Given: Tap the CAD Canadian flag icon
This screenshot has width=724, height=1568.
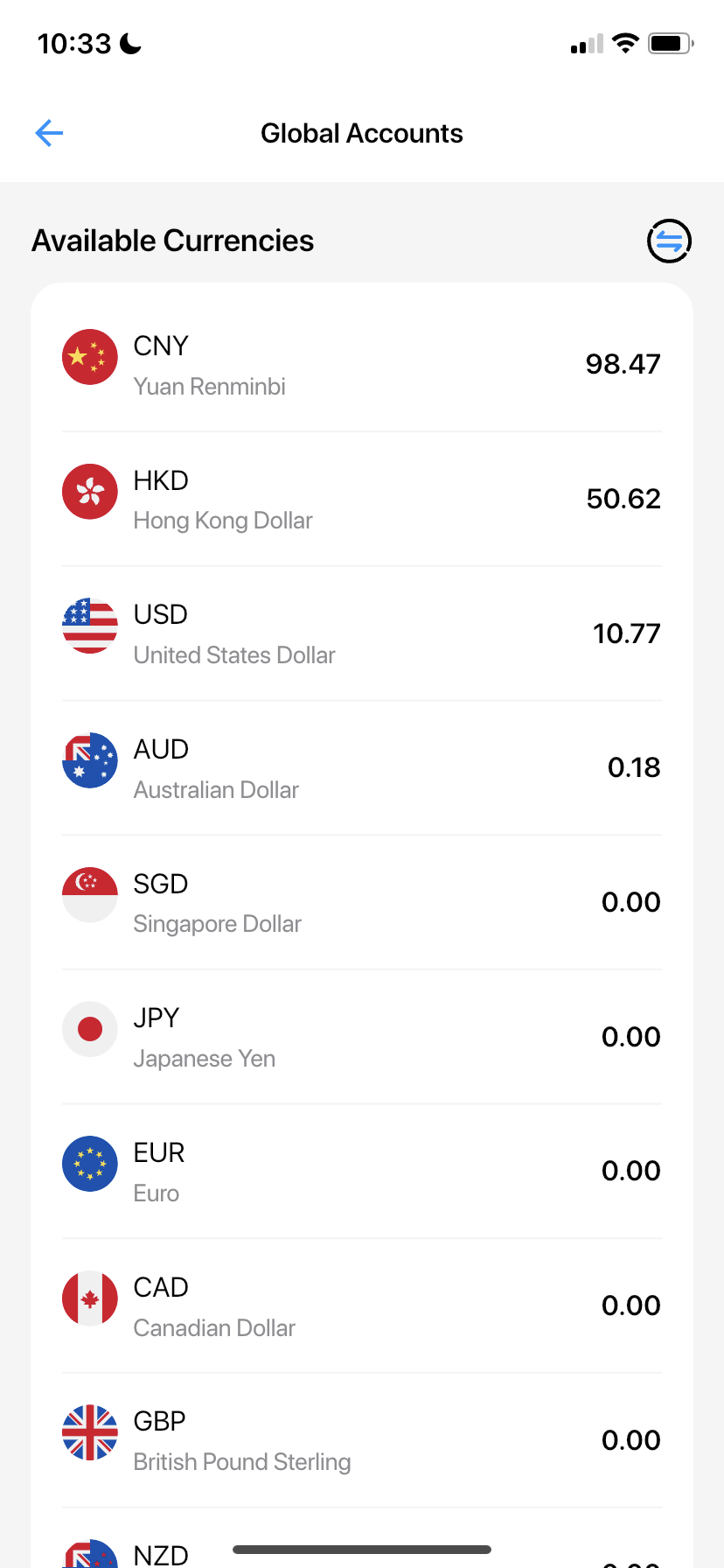Looking at the screenshot, I should click(x=89, y=1298).
